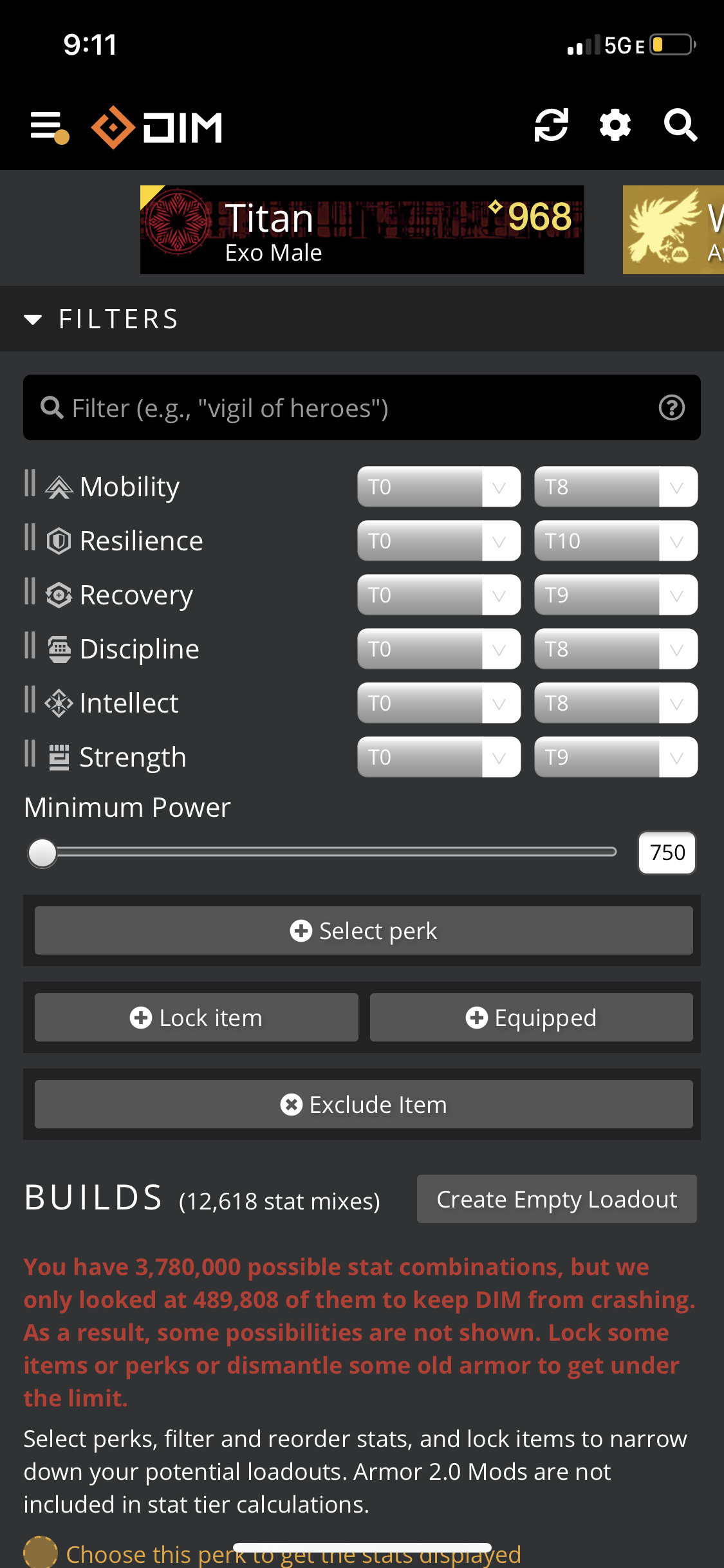The width and height of the screenshot is (724, 1568).
Task: Edit the minimum power value 750
Action: pyautogui.click(x=667, y=852)
